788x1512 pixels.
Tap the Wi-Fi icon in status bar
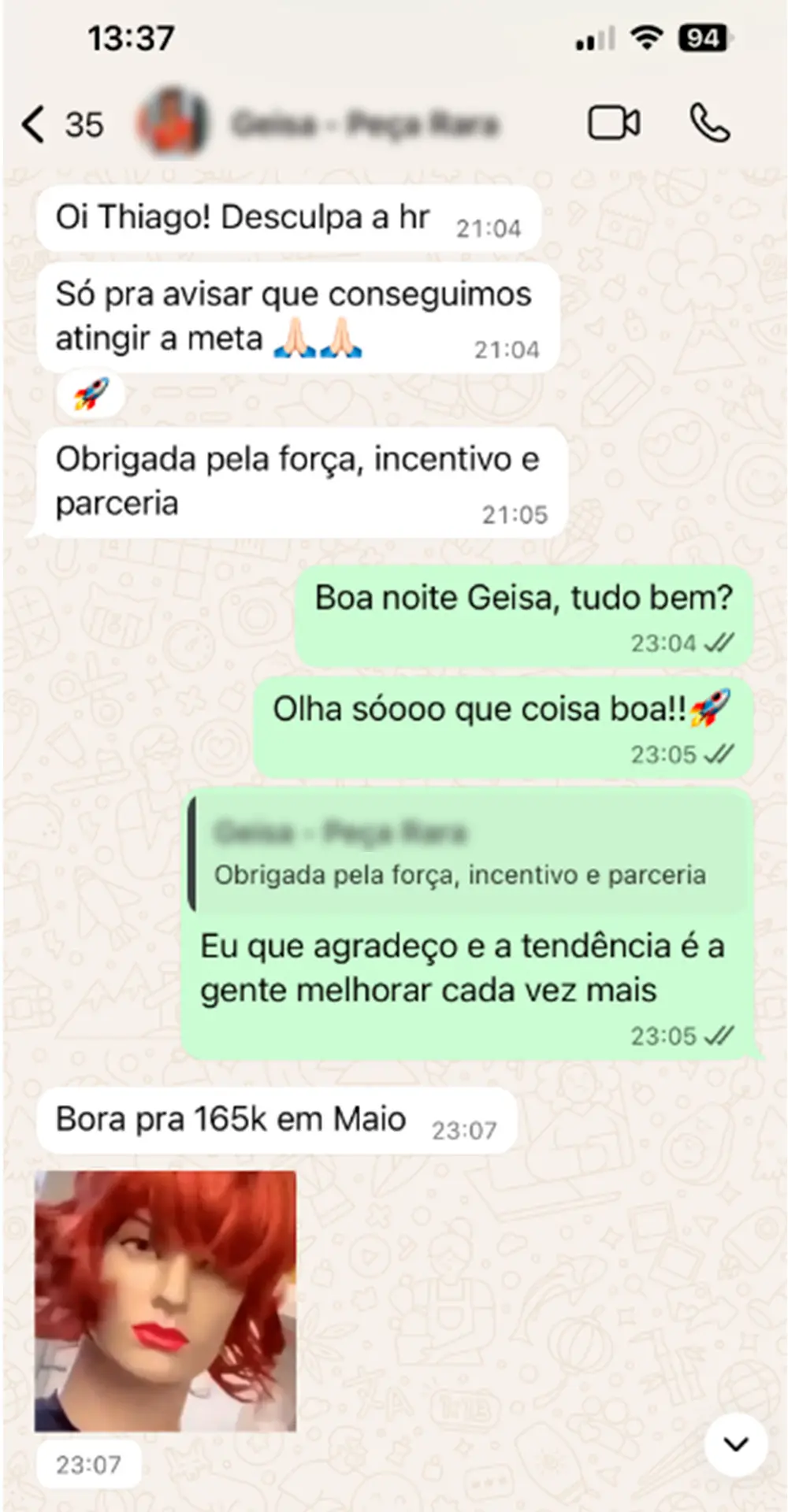646,38
